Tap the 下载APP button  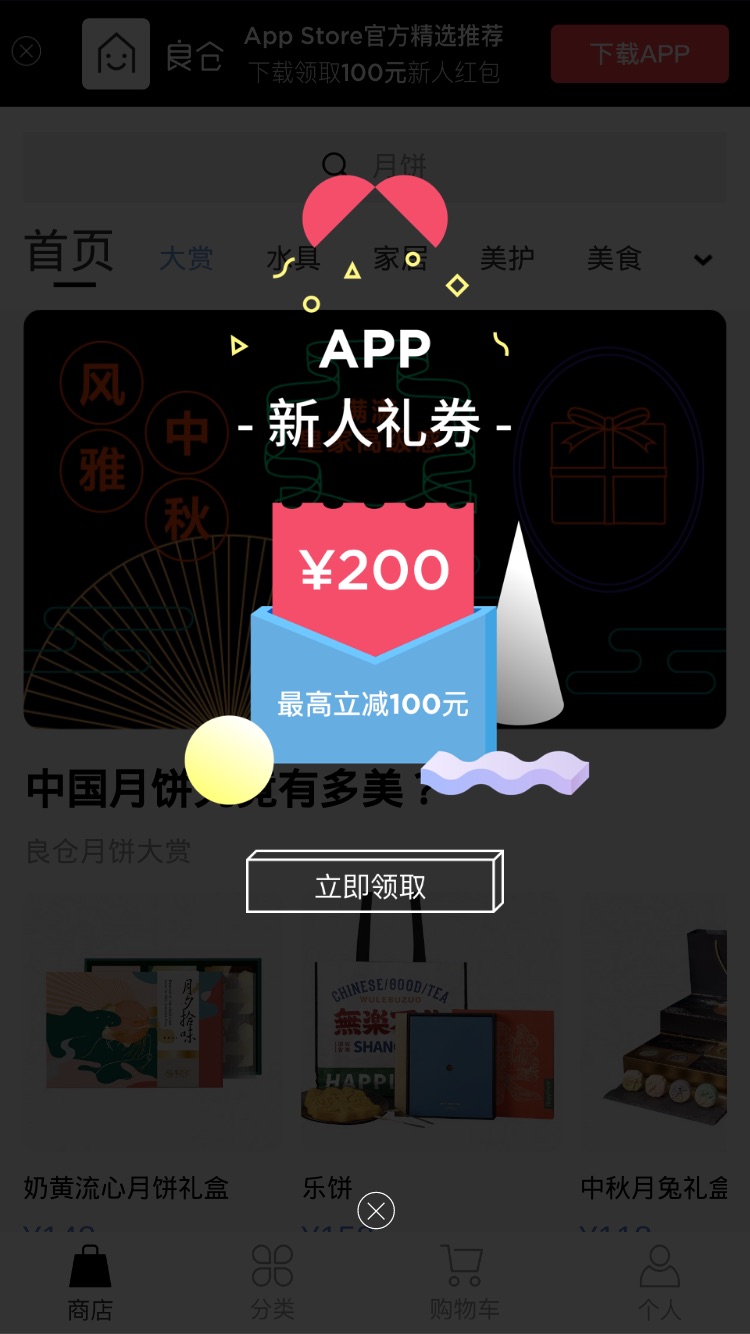pos(639,54)
